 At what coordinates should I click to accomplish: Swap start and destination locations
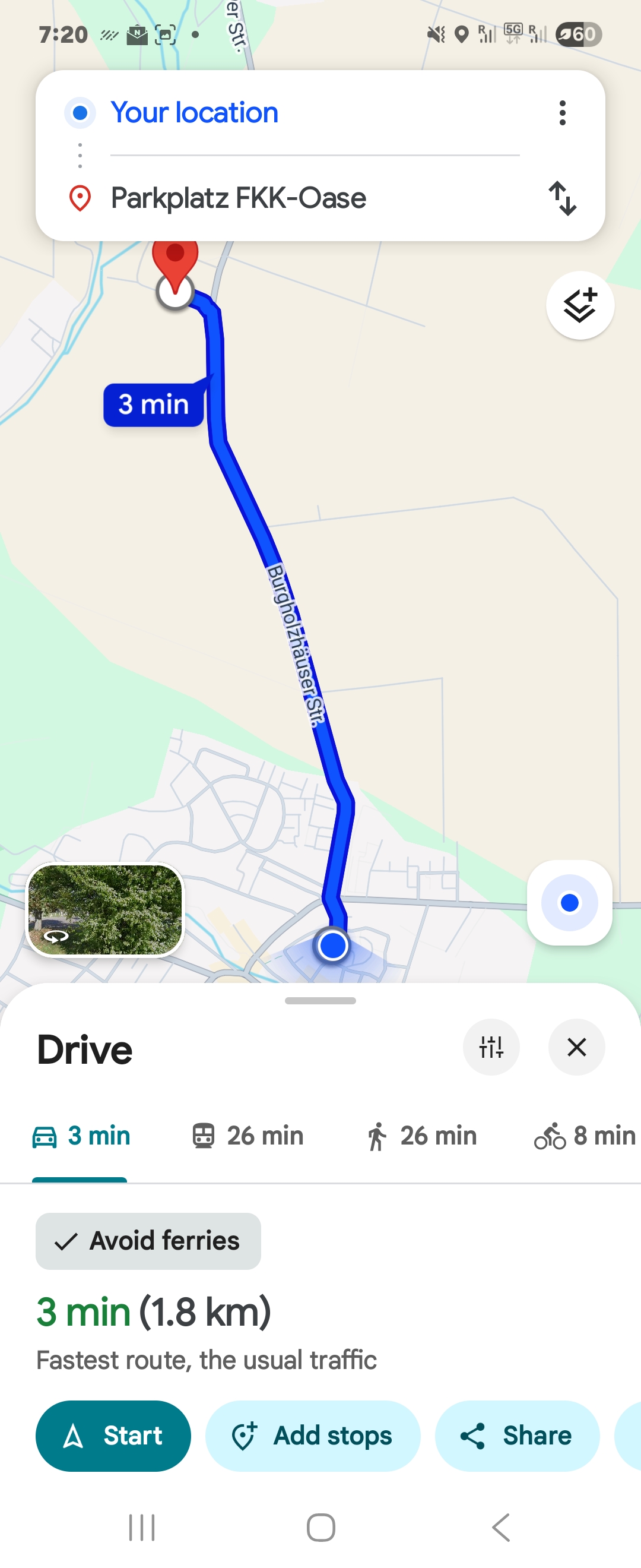[x=562, y=198]
